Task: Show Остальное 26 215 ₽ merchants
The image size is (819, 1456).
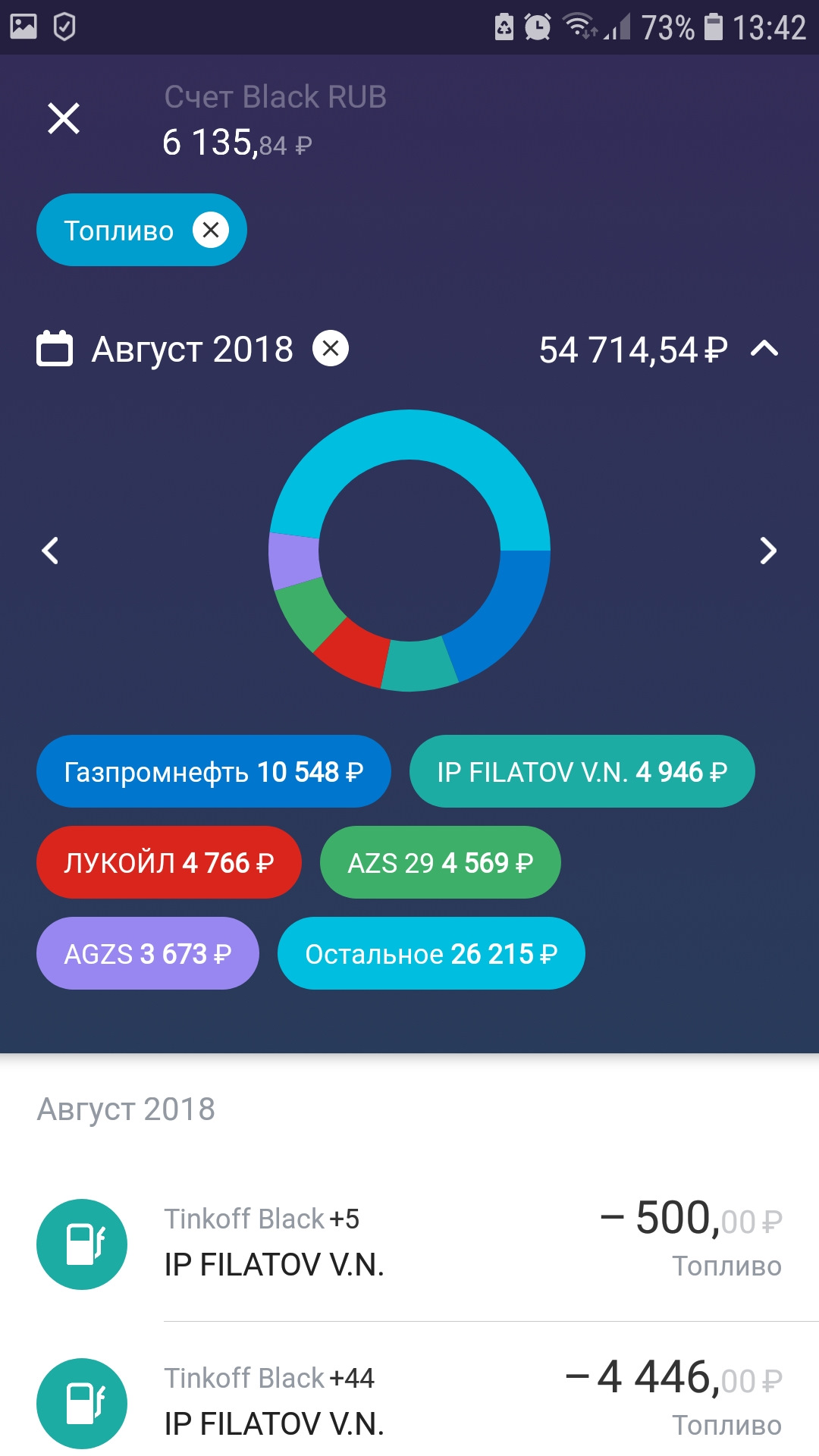Action: 431,953
